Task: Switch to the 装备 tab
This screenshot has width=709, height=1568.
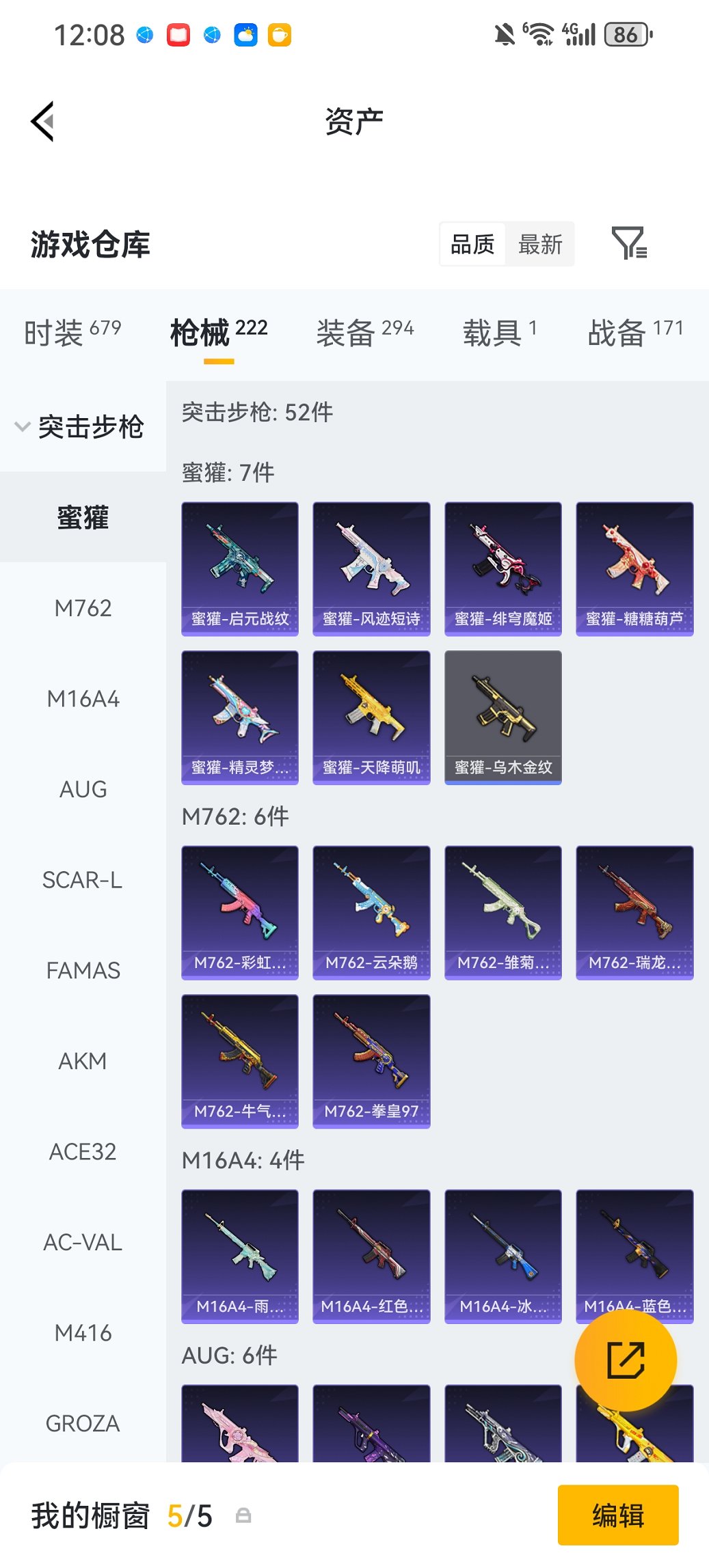Action: [364, 333]
